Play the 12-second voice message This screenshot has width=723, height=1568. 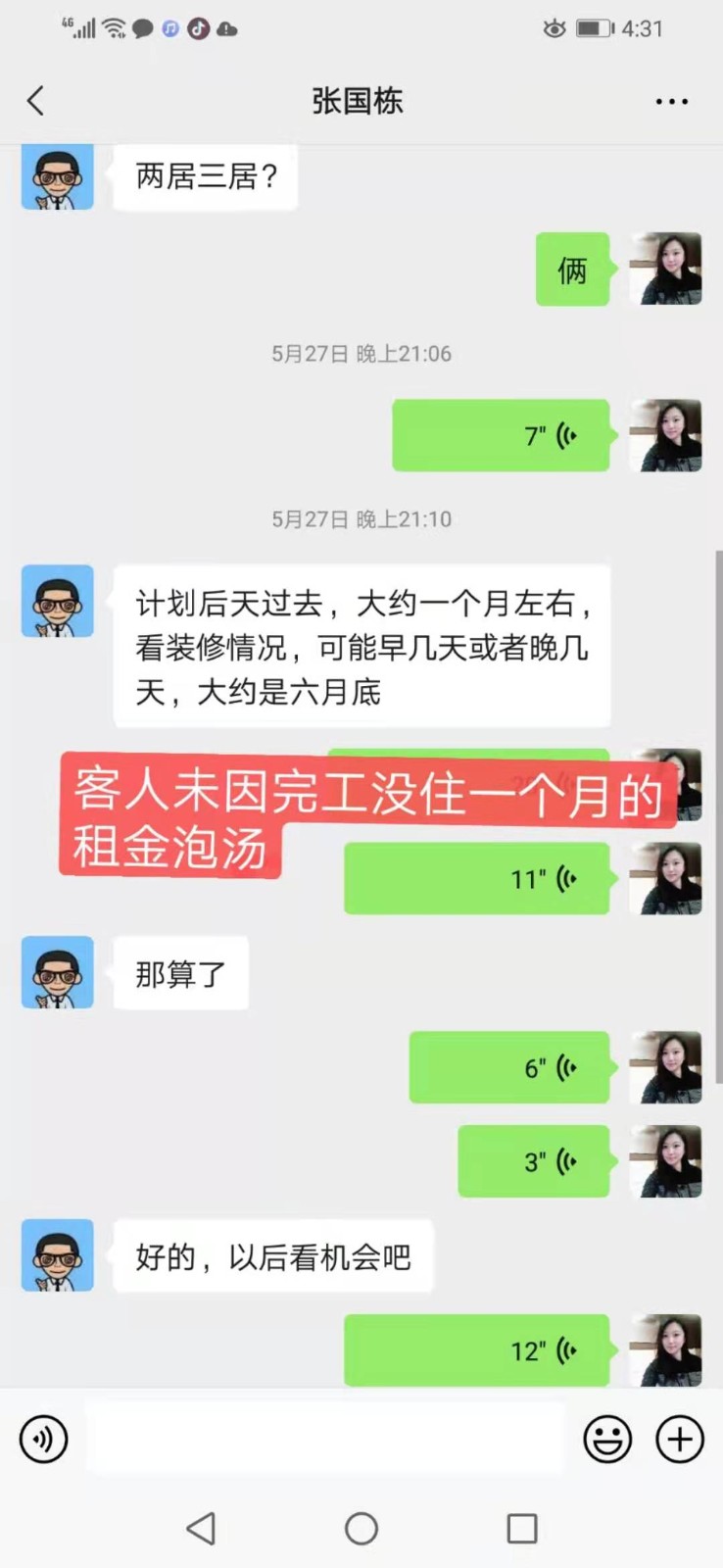click(x=477, y=1350)
